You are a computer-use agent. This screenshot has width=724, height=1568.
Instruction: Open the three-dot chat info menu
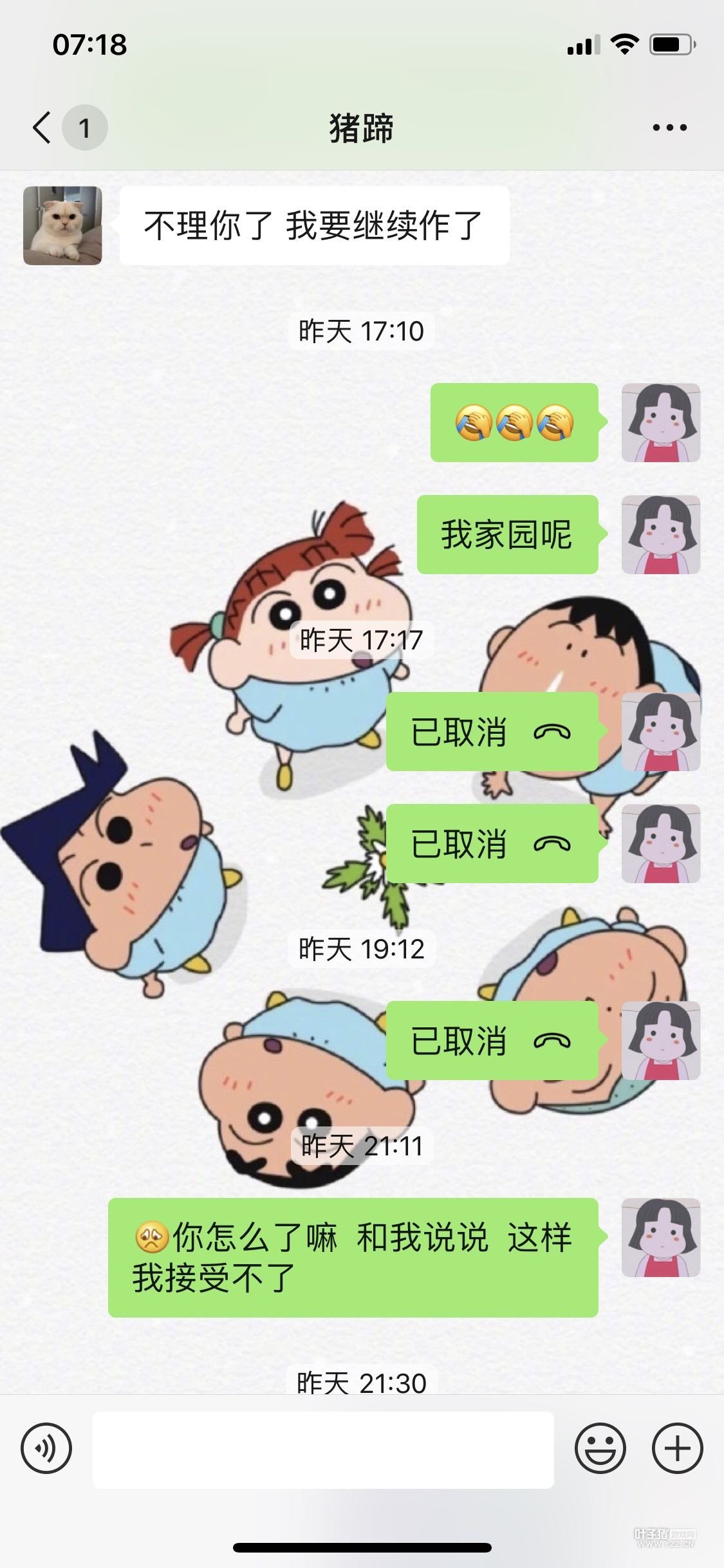669,127
